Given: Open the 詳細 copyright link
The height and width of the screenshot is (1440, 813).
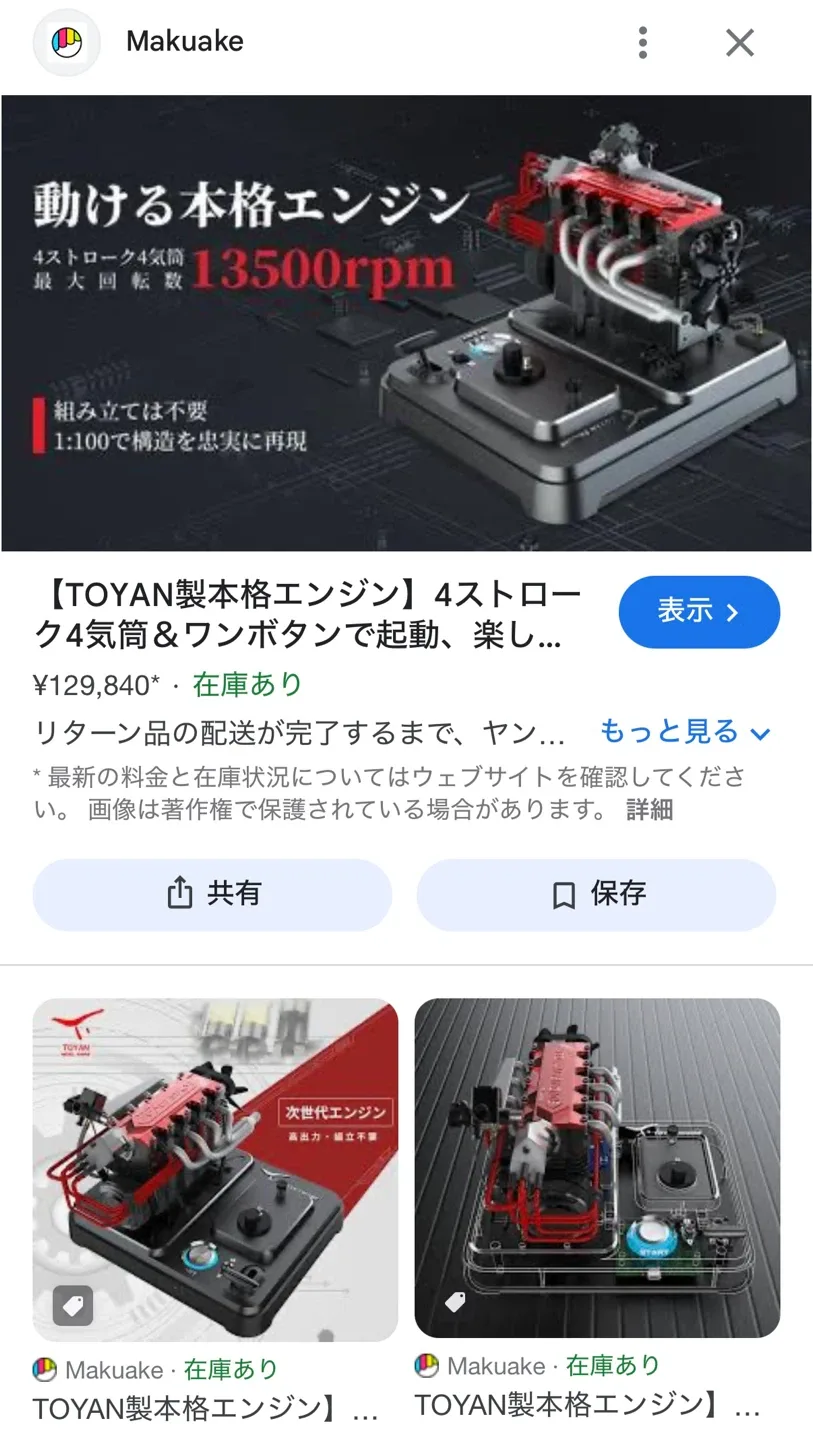Looking at the screenshot, I should point(649,809).
